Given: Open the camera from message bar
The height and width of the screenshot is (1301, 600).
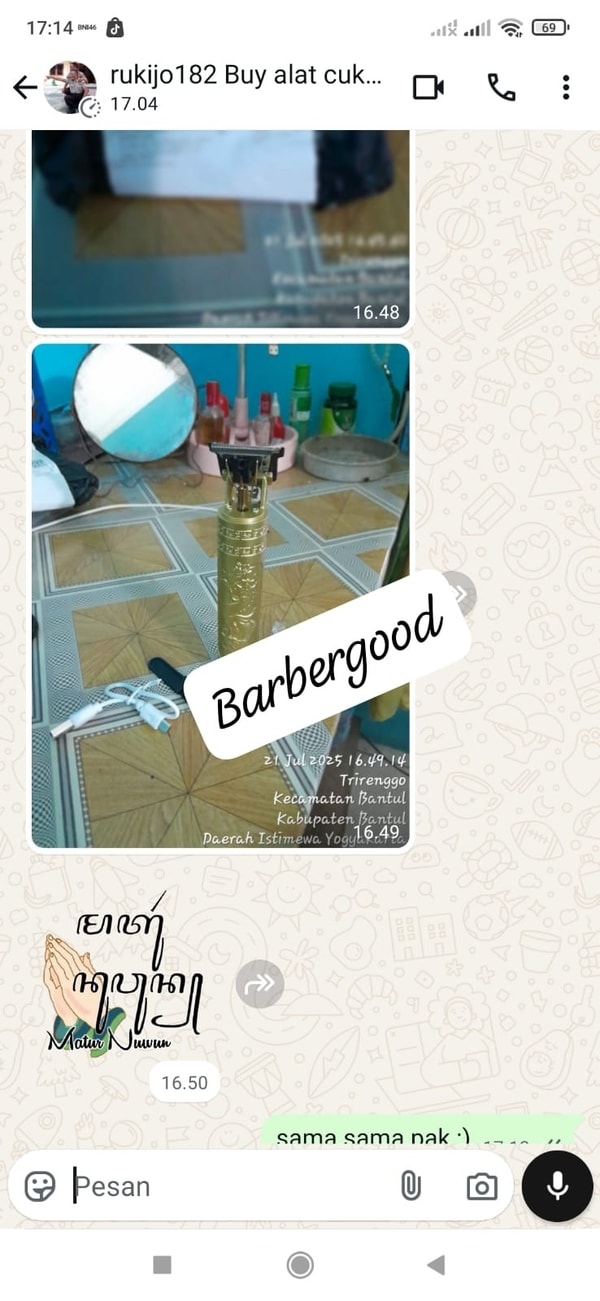Looking at the screenshot, I should (482, 1186).
